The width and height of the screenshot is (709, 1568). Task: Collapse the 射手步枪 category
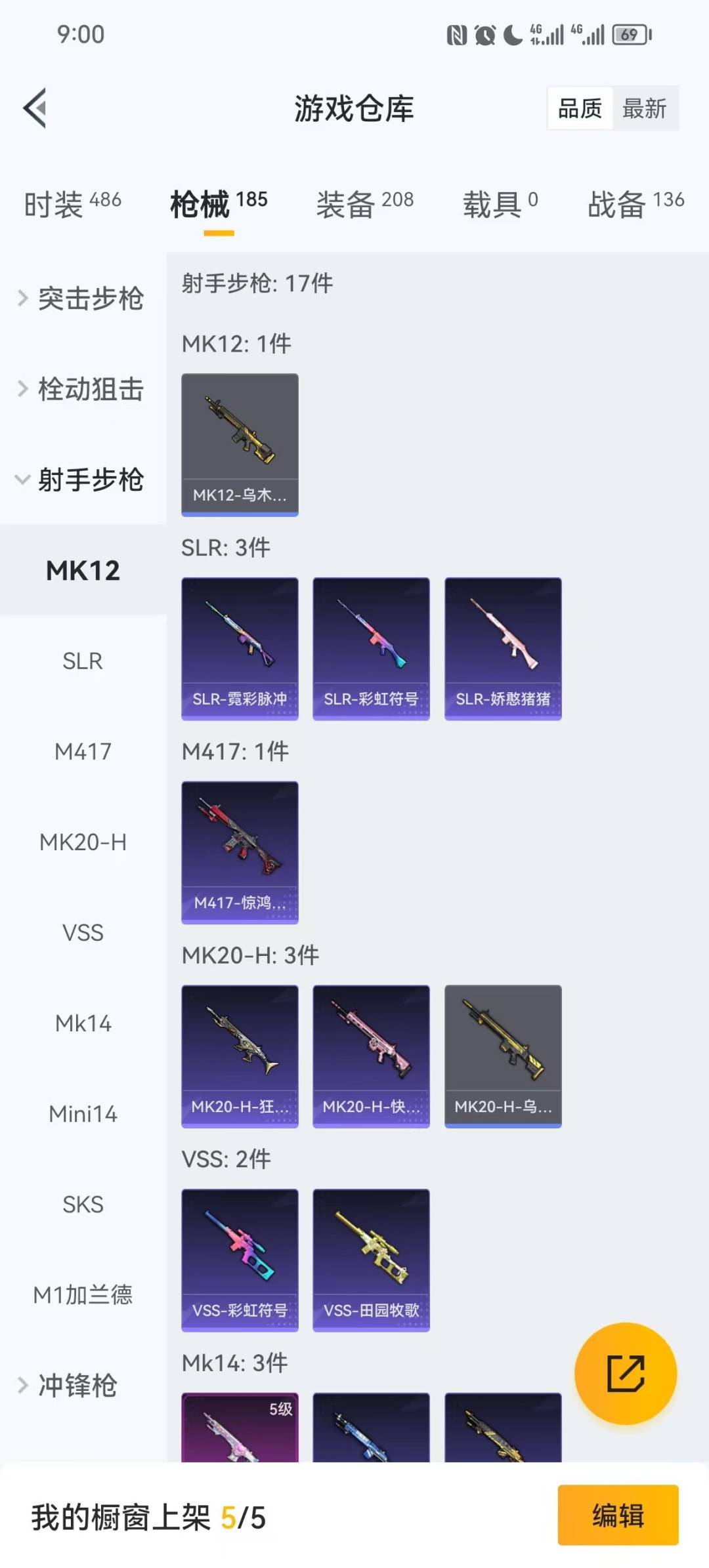coord(82,480)
